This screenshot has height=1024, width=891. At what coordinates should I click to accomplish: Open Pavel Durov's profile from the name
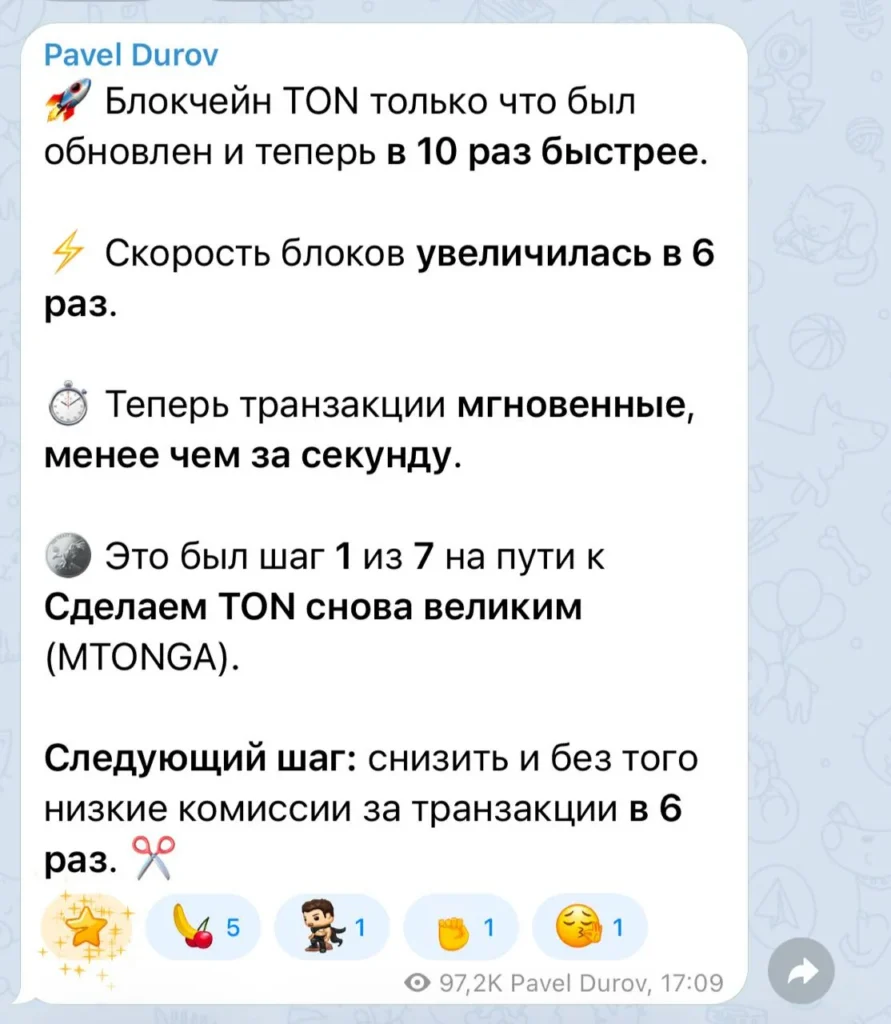(131, 54)
